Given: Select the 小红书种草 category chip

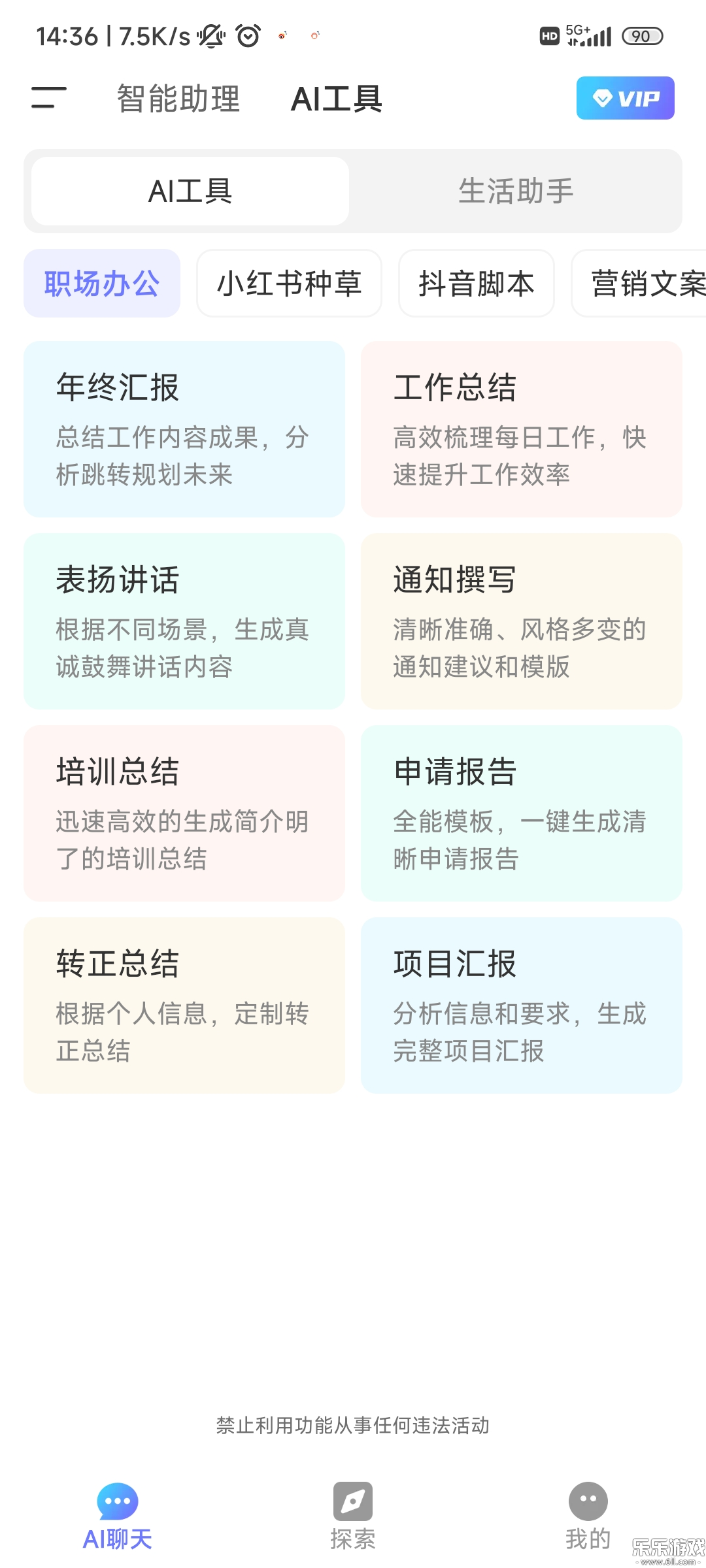Looking at the screenshot, I should click(x=290, y=283).
